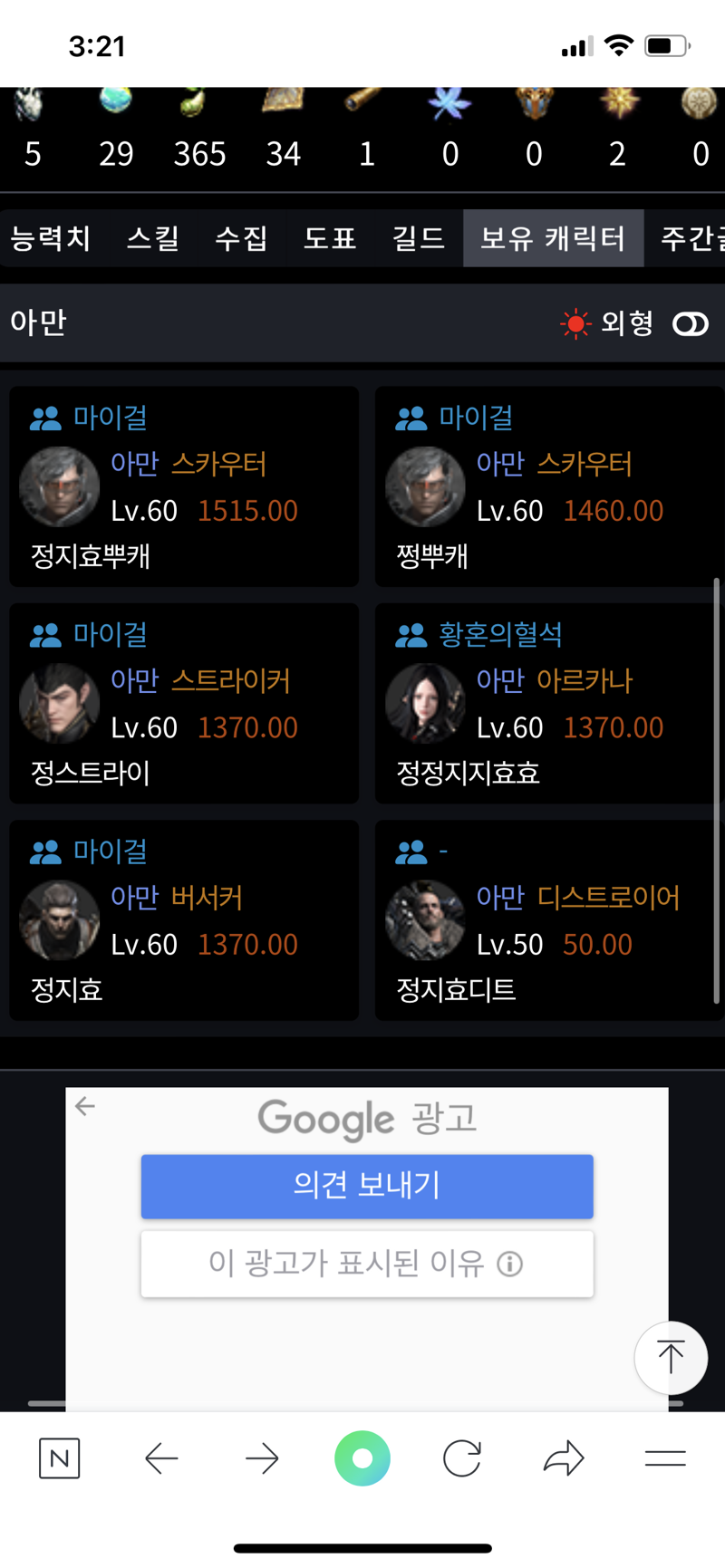Share this page from browser toolbar
The image size is (725, 1568).
(x=564, y=1458)
